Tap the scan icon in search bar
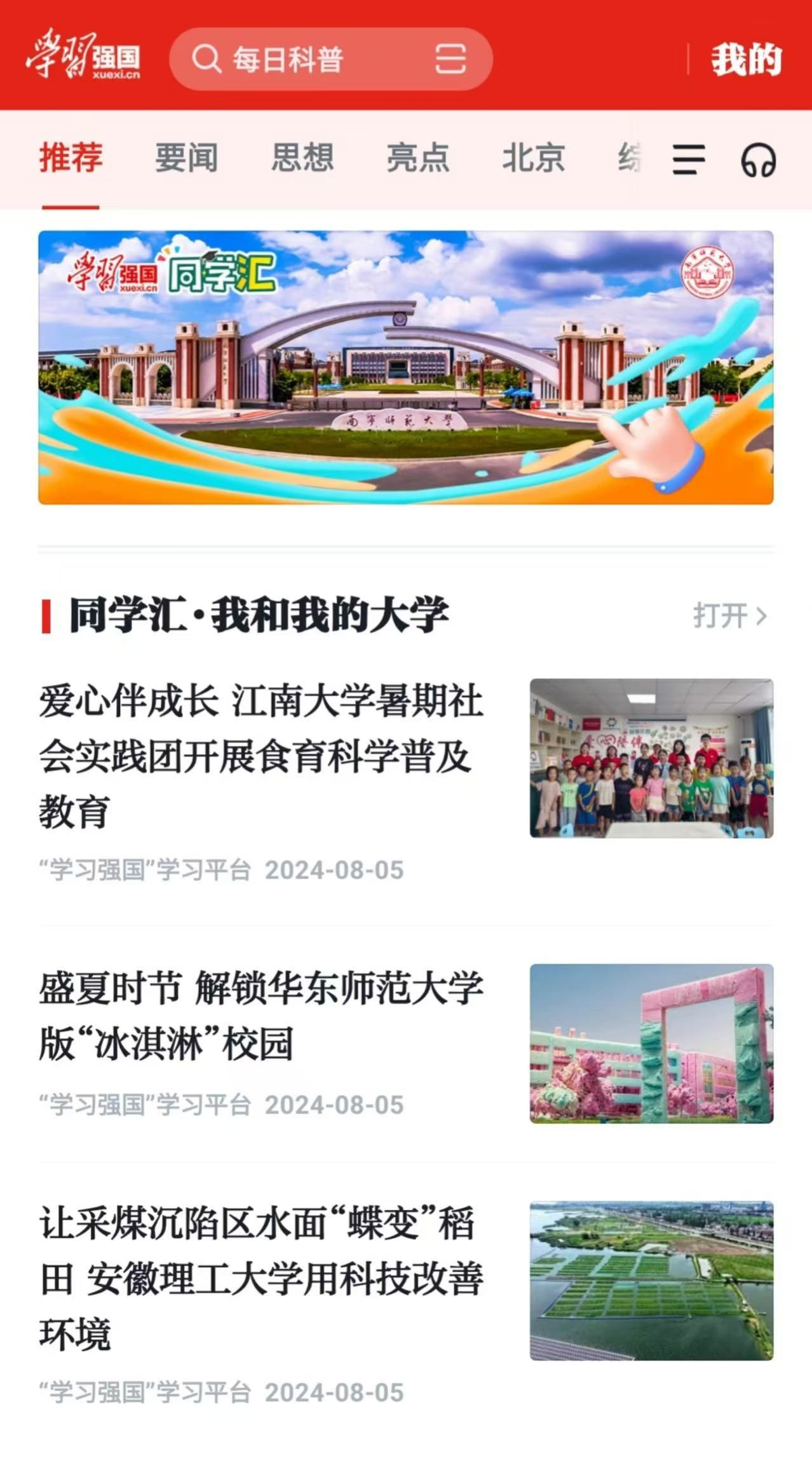The width and height of the screenshot is (812, 1463). [450, 60]
